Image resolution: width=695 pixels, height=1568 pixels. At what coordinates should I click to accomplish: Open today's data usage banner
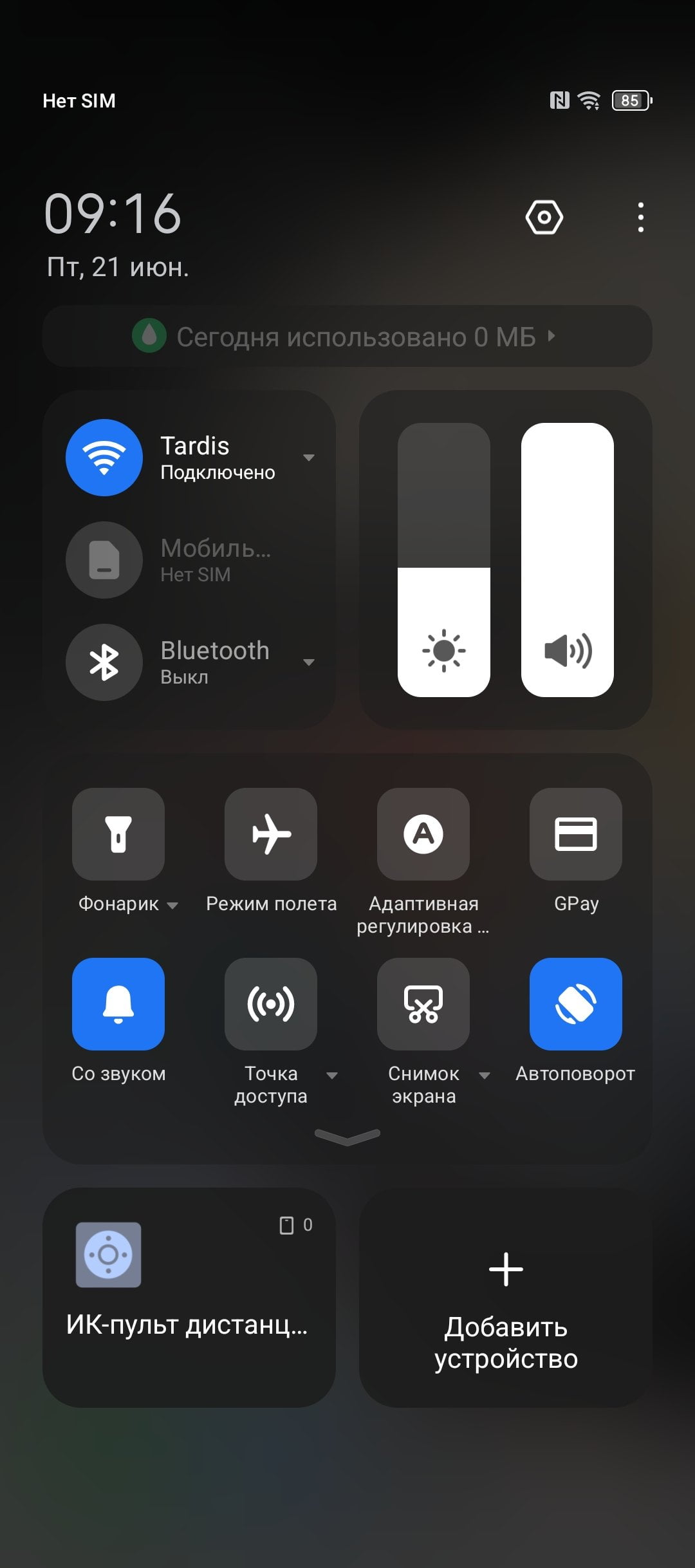[347, 336]
